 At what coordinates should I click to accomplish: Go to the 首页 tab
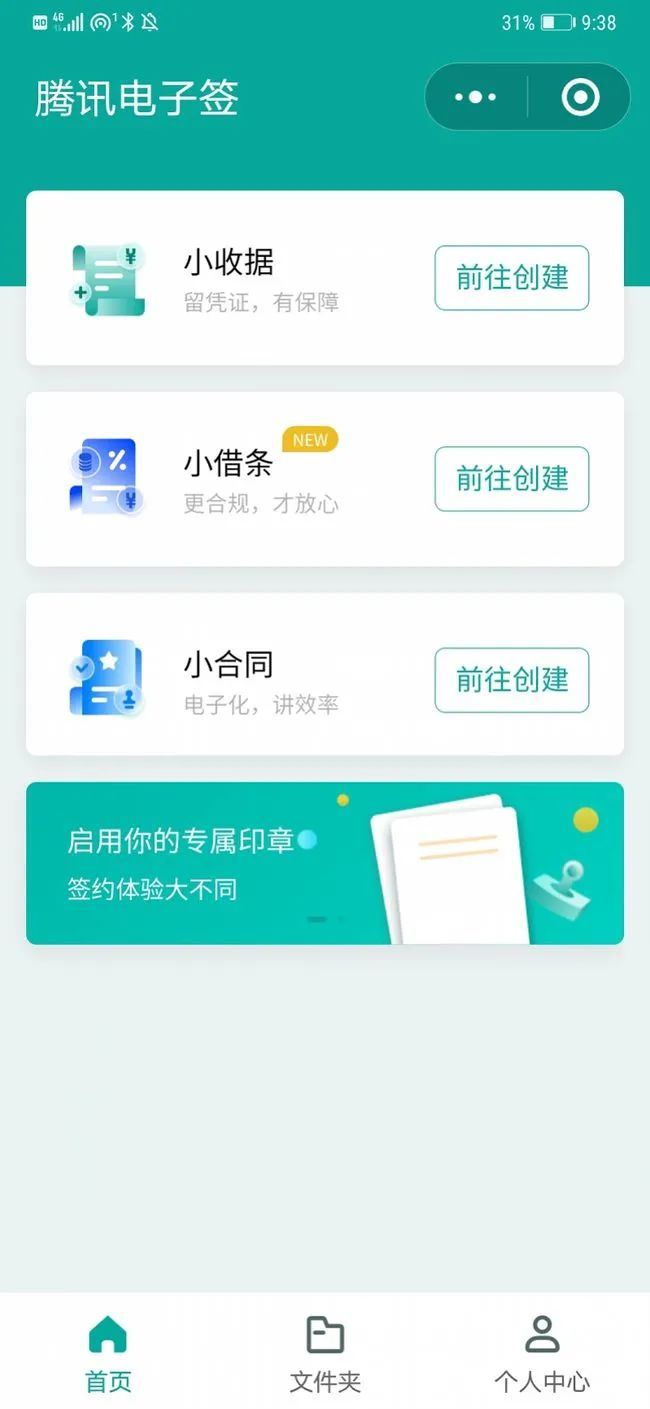108,1354
